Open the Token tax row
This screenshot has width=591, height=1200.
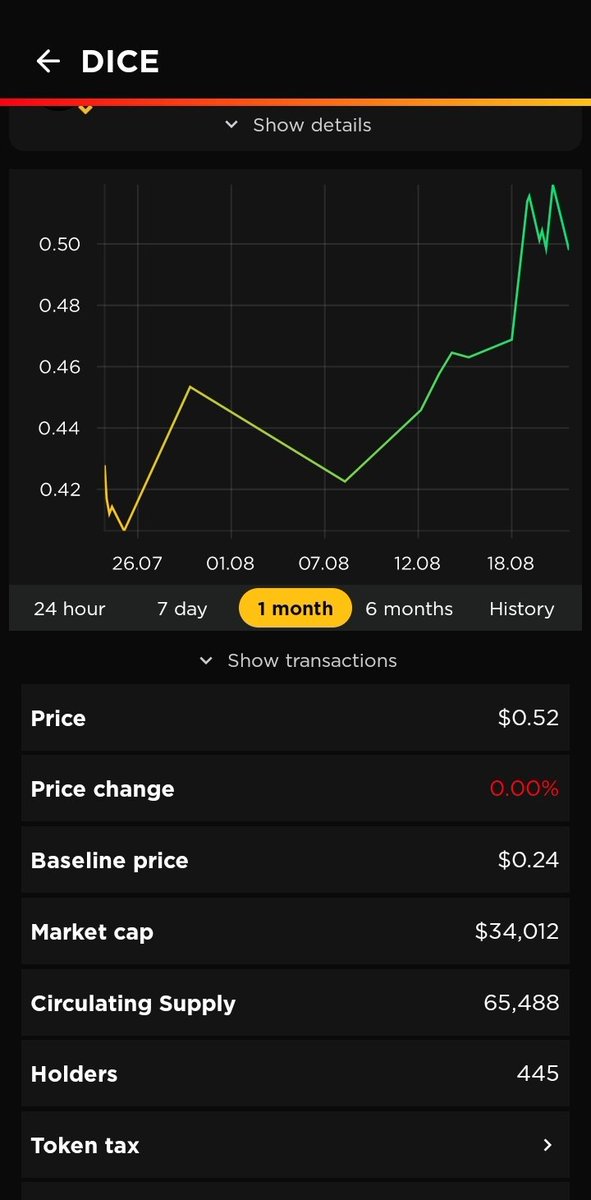(x=295, y=1145)
